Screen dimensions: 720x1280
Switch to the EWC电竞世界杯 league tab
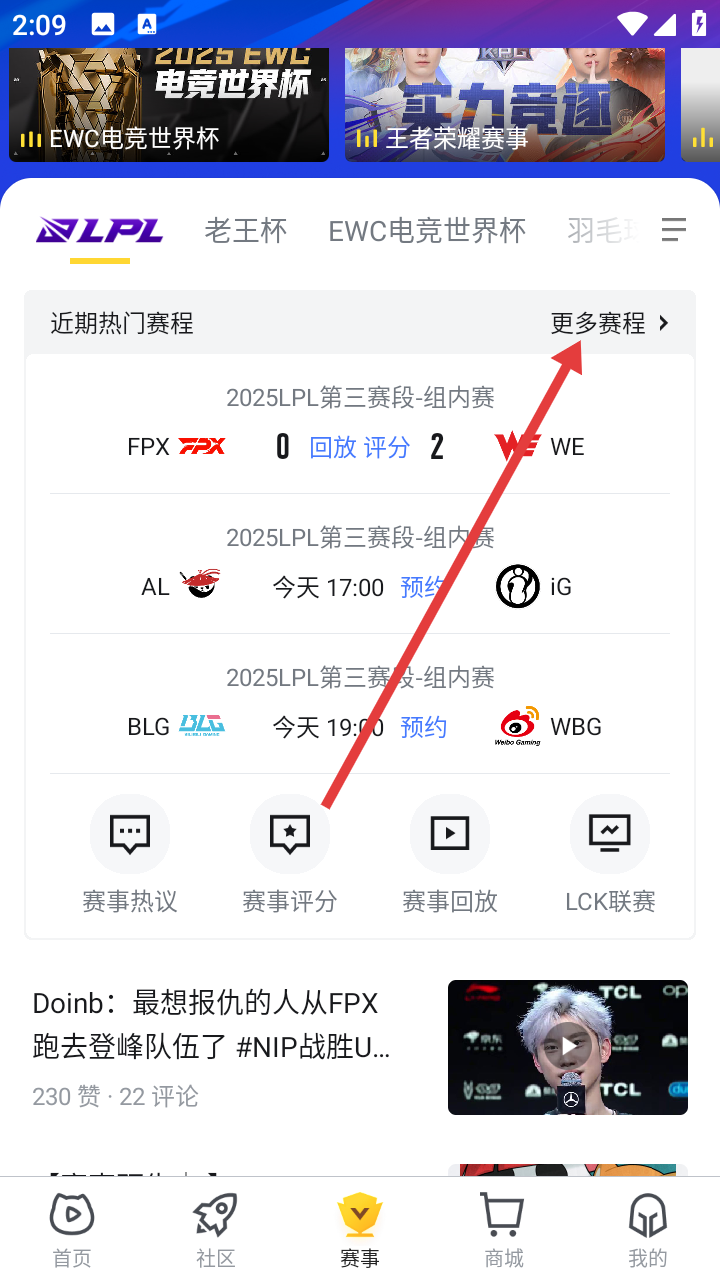427,231
